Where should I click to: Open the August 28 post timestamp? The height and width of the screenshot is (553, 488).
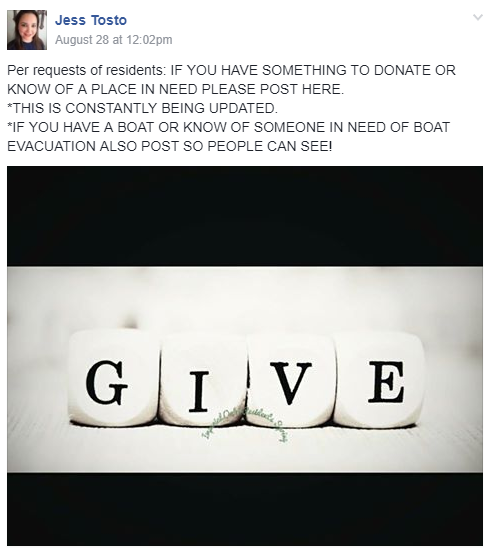click(x=114, y=40)
